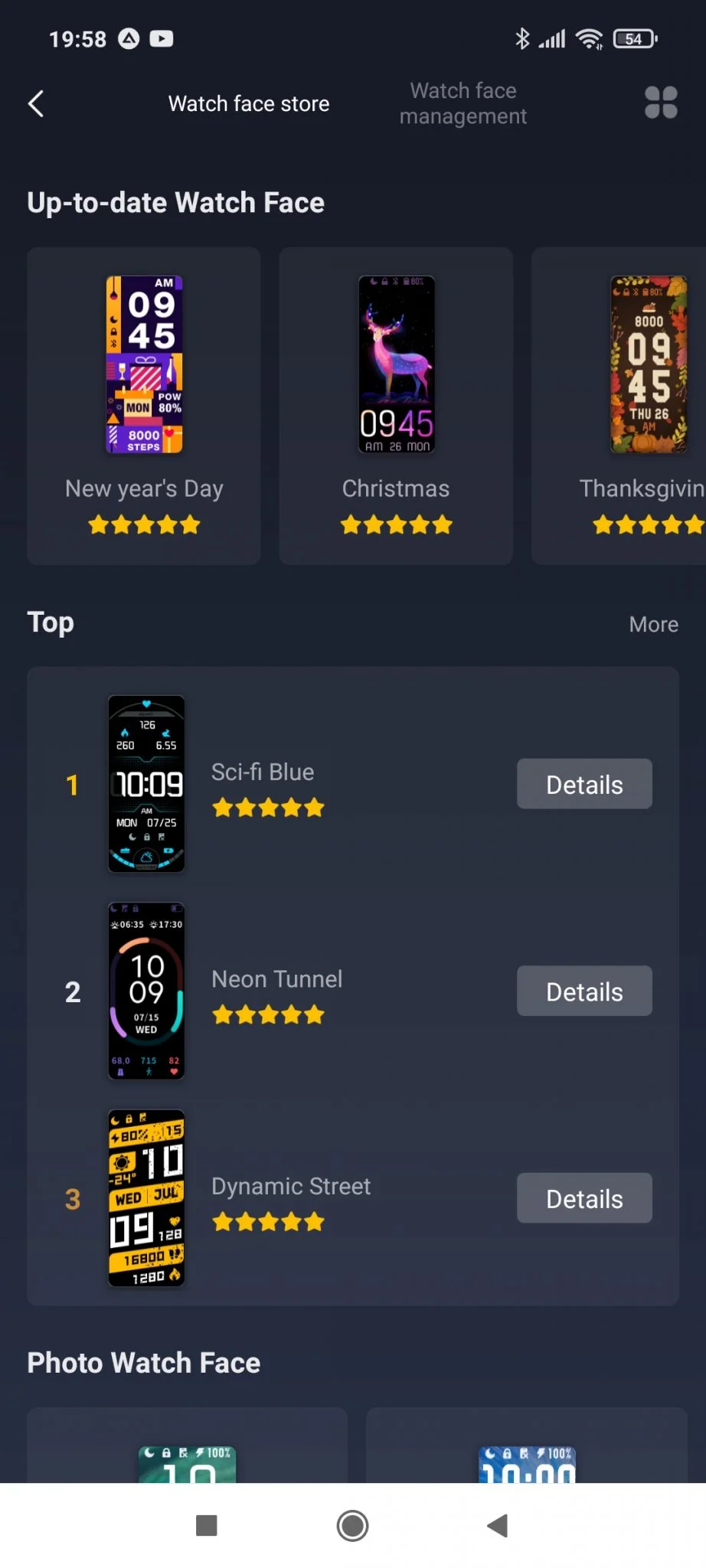Open recent apps with square button
The height and width of the screenshot is (1568, 706).
tap(207, 1526)
